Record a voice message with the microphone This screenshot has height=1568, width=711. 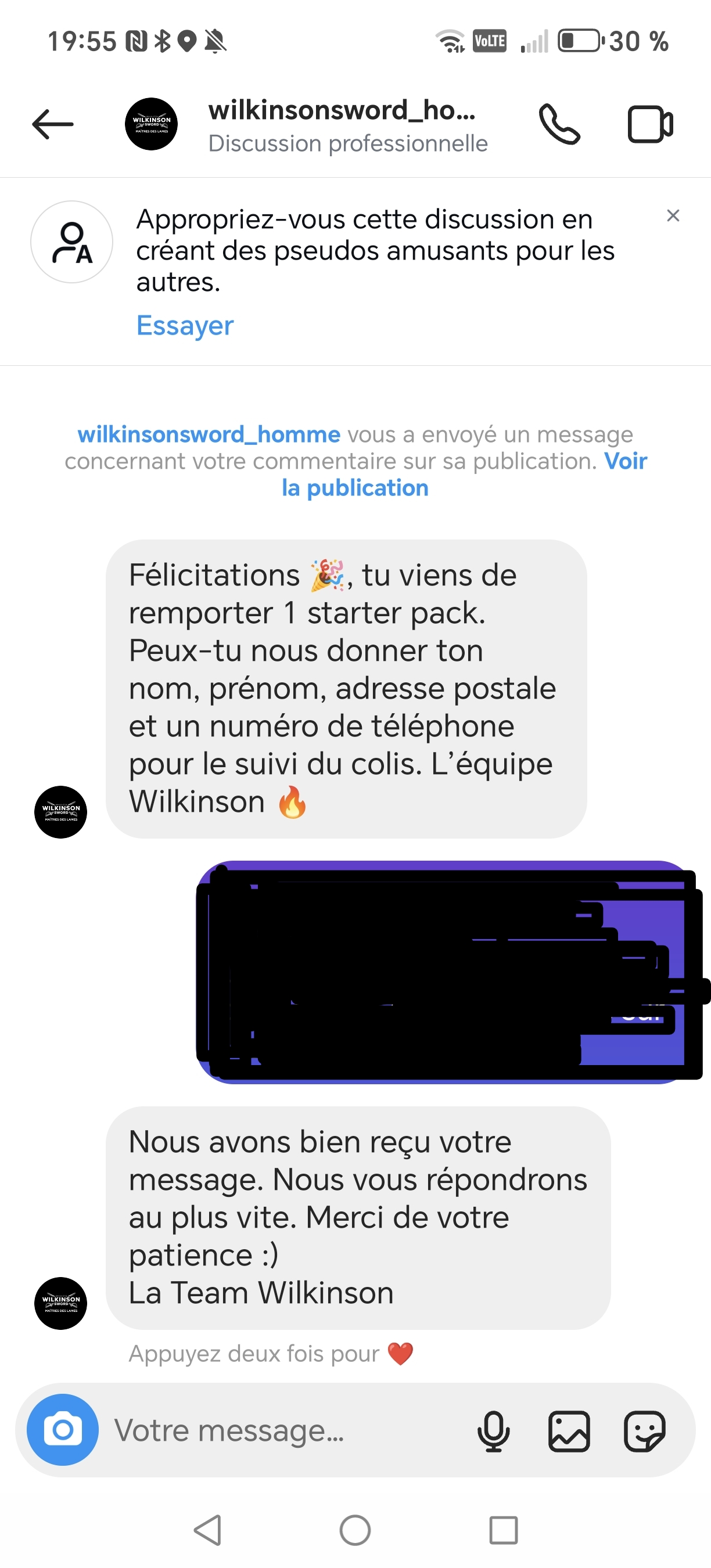pyautogui.click(x=493, y=1430)
